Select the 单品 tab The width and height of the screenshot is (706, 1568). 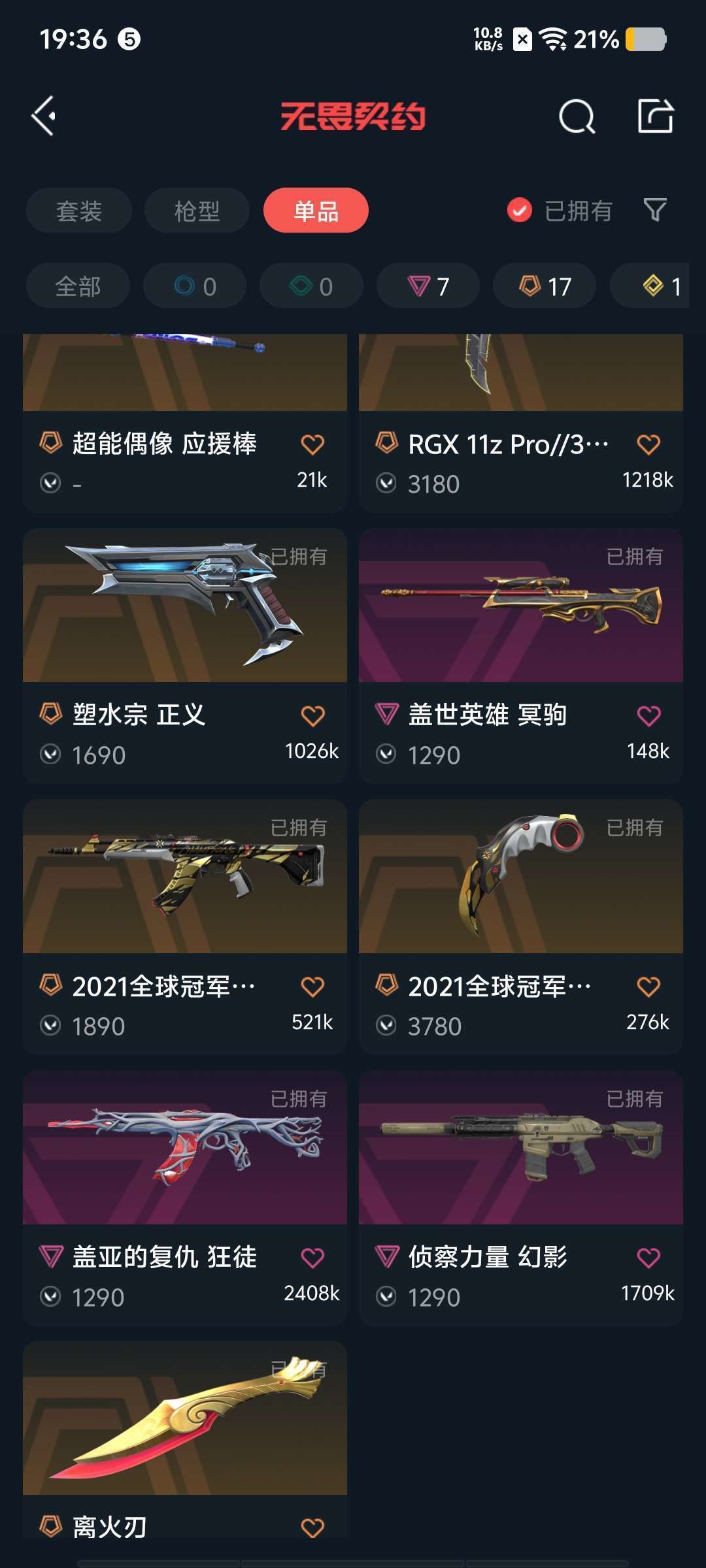coord(316,210)
